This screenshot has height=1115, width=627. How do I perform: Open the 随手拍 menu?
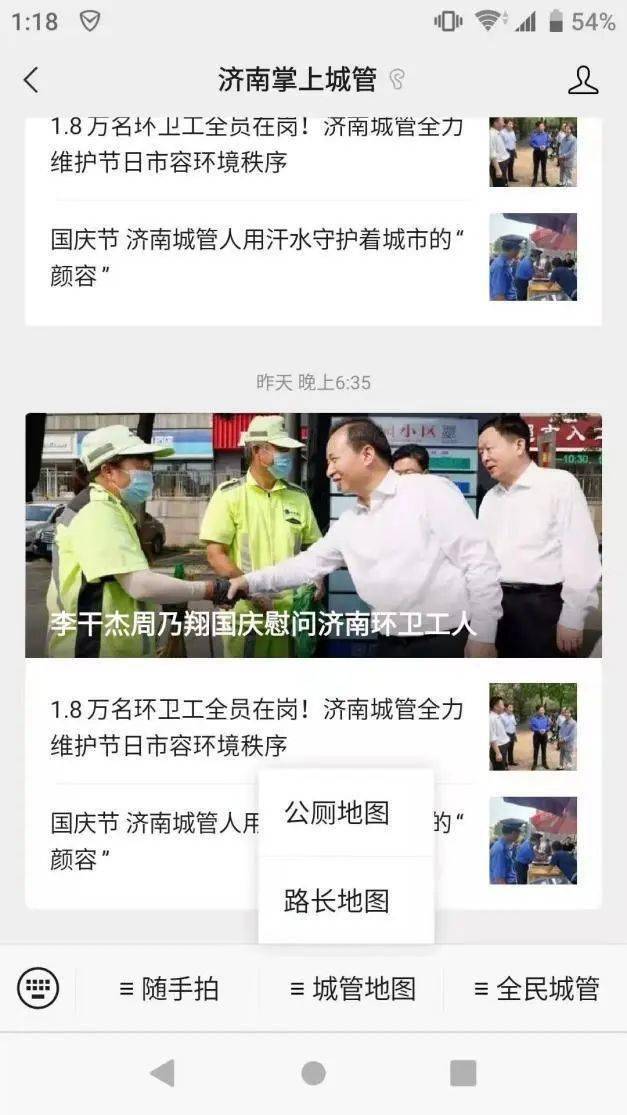point(169,989)
